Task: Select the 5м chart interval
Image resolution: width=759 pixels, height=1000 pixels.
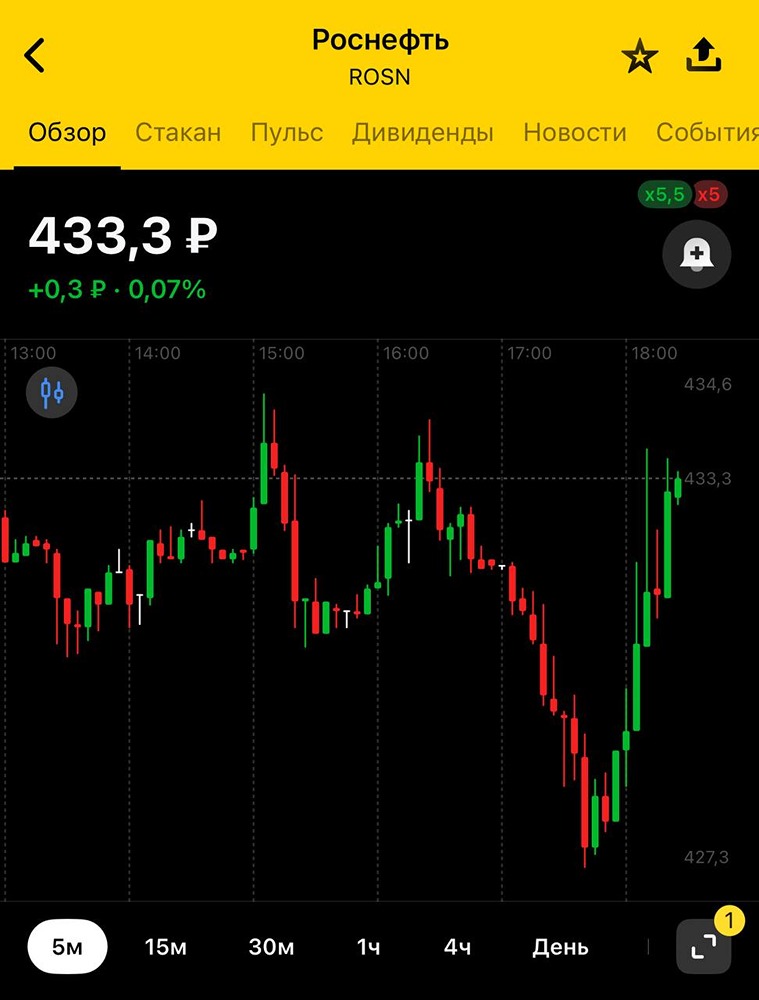Action: coord(67,947)
